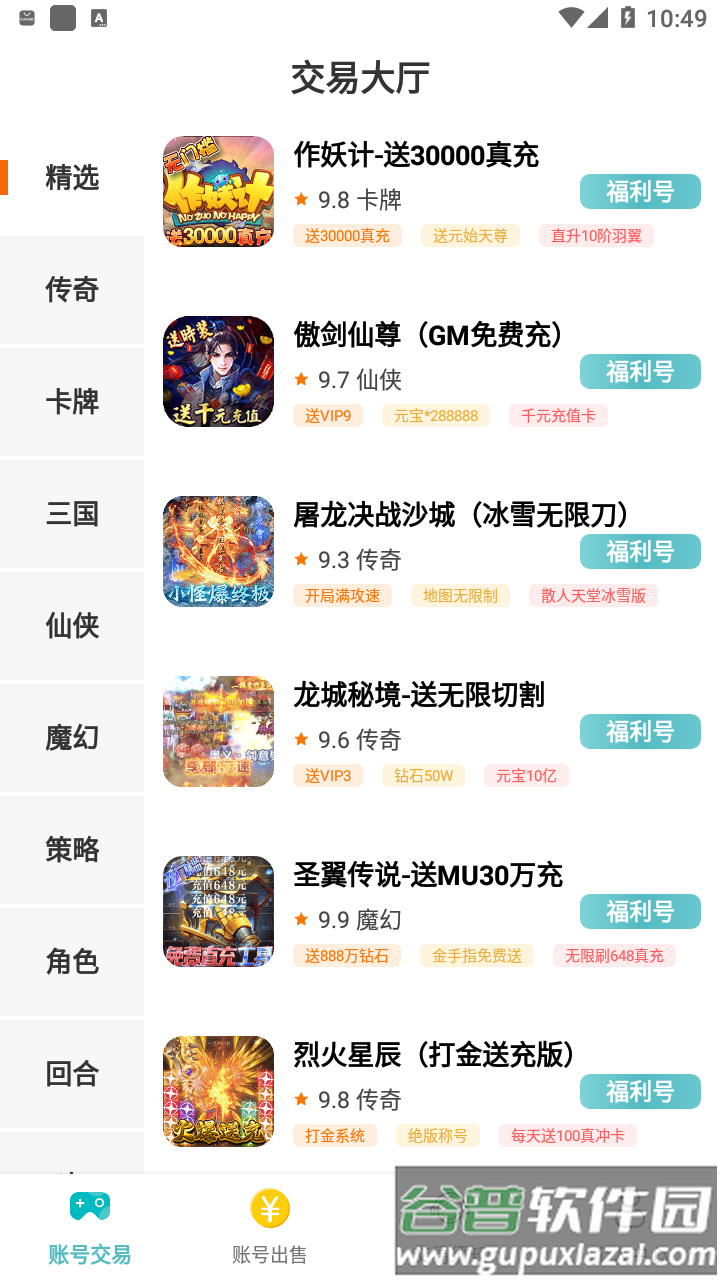Switch to the 传奇 category
This screenshot has height=1280, width=720.
[x=72, y=290]
